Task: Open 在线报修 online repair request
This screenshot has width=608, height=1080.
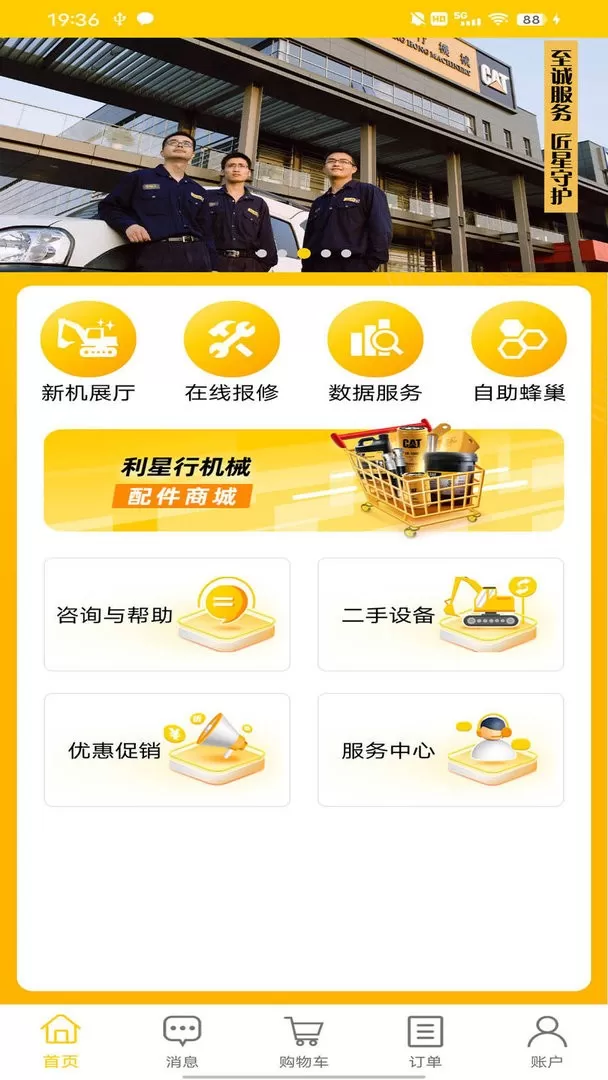Action: pos(231,352)
